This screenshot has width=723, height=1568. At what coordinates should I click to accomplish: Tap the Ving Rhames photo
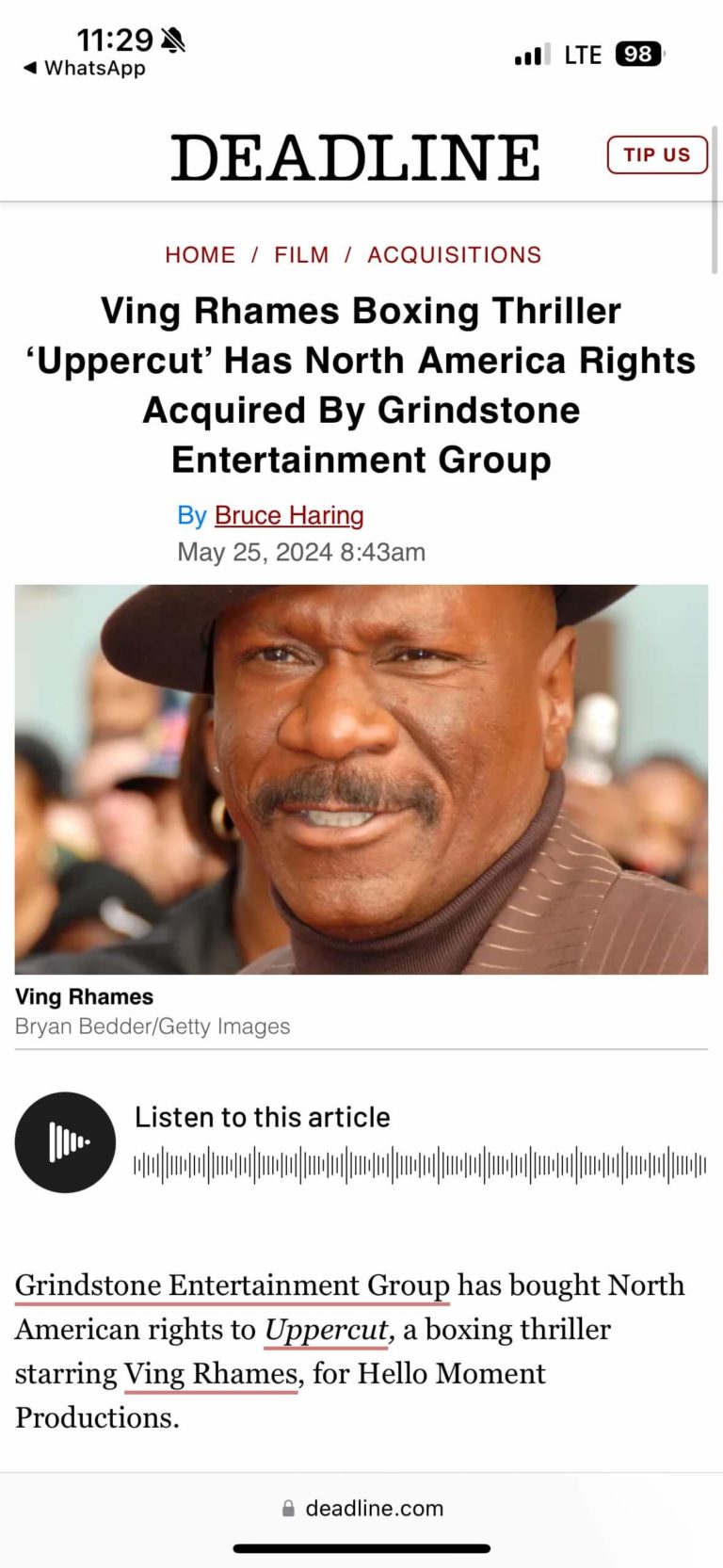tap(361, 779)
